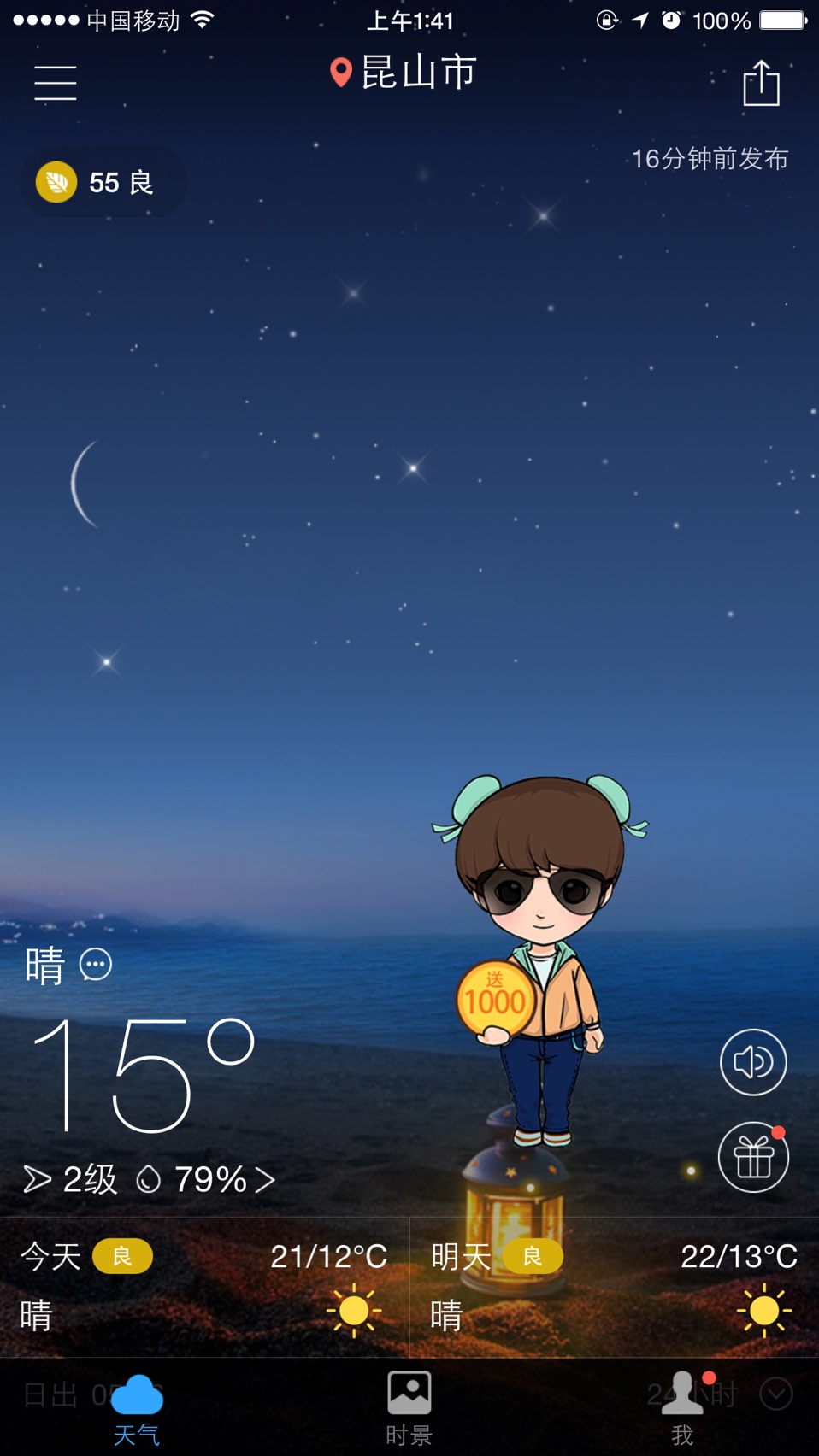Switch to the 时景 tab
The image size is (819, 1456).
click(409, 1409)
